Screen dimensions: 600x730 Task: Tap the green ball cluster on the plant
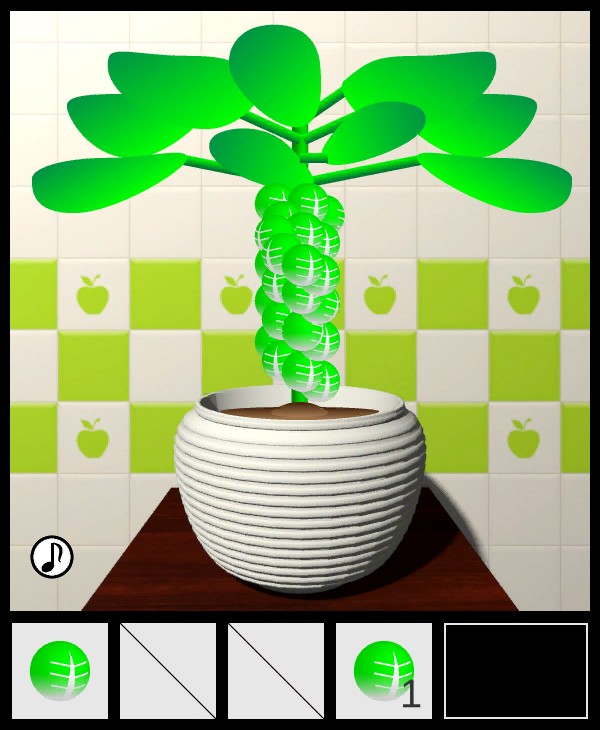pyautogui.click(x=299, y=290)
